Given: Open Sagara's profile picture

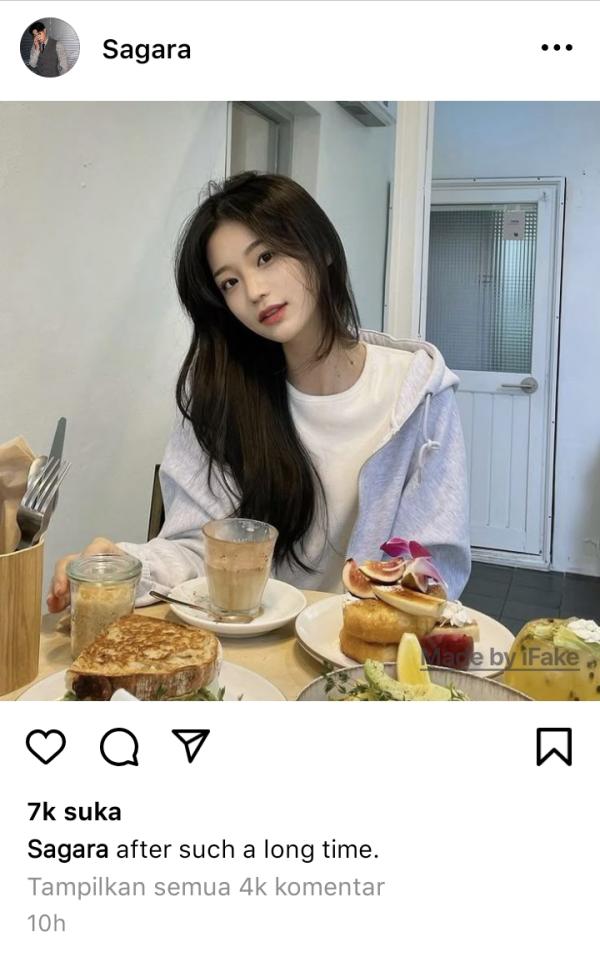Looking at the screenshot, I should (x=50, y=48).
